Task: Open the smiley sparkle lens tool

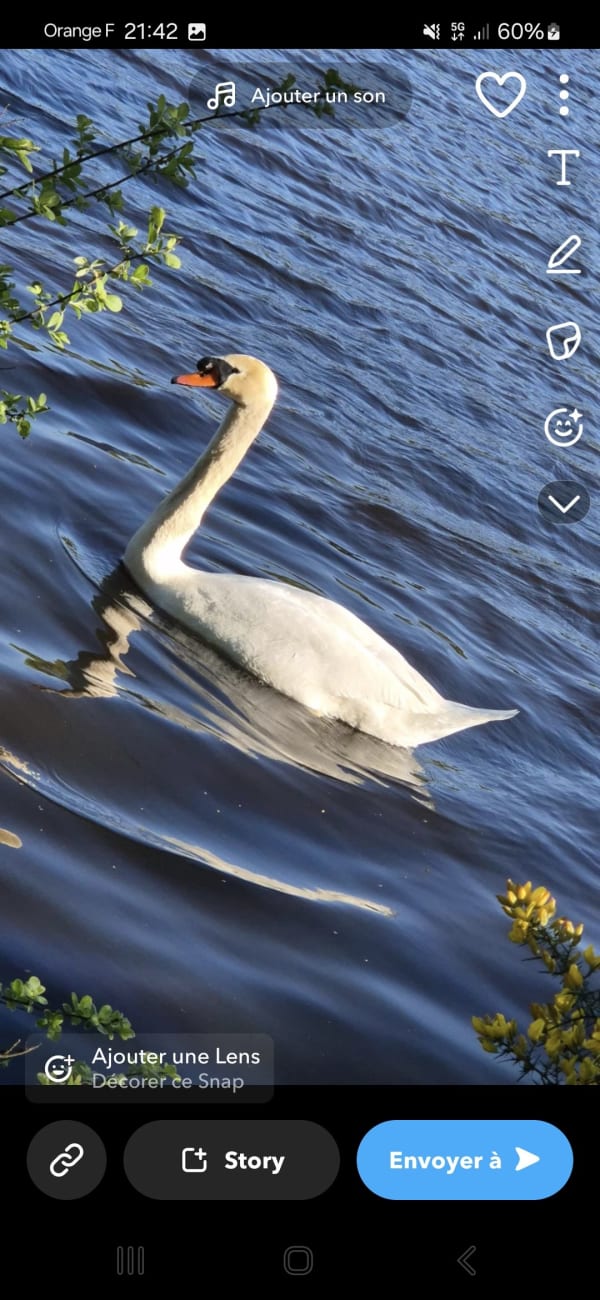Action: (564, 427)
